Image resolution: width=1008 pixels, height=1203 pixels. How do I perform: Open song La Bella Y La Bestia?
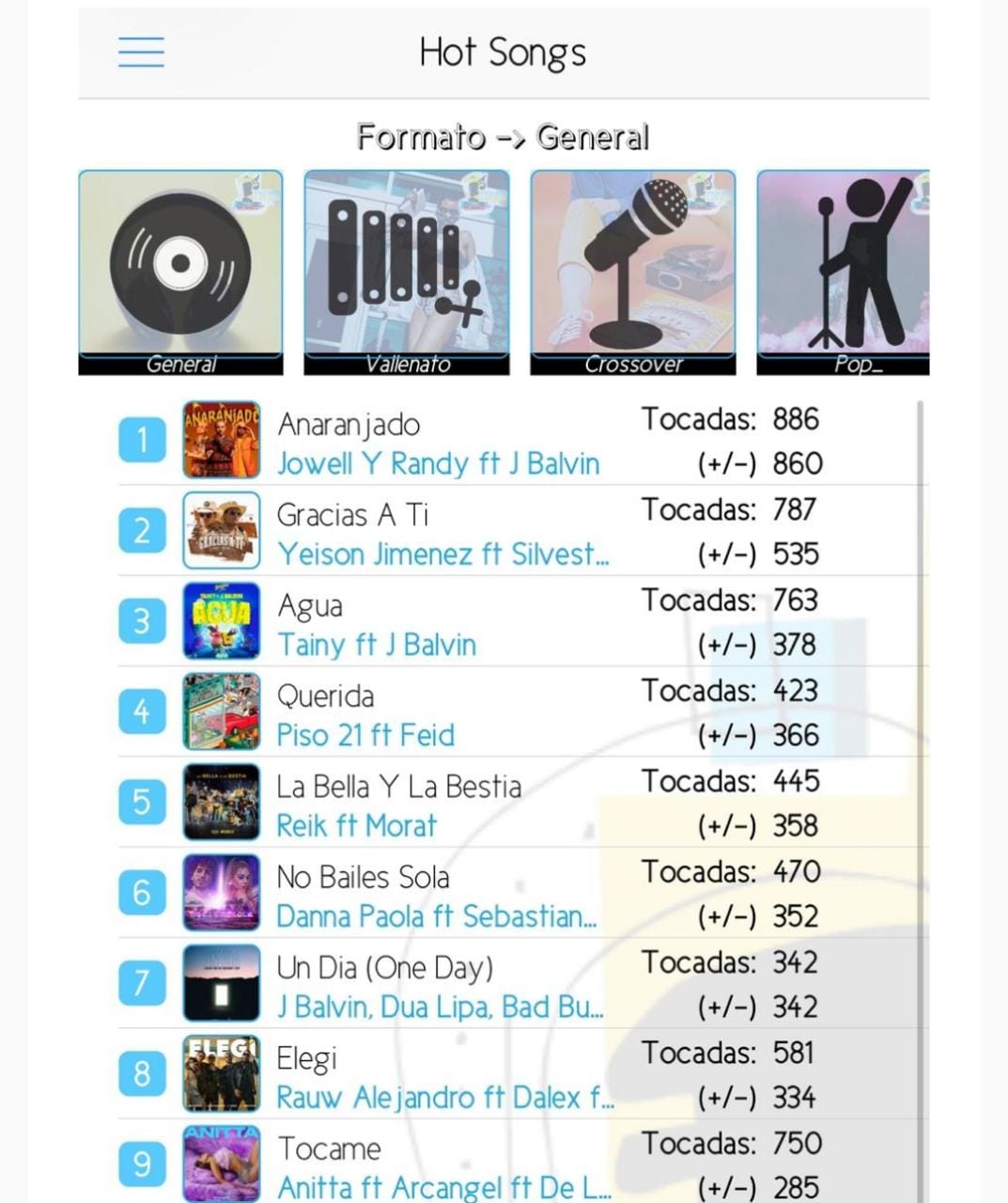[x=399, y=805]
